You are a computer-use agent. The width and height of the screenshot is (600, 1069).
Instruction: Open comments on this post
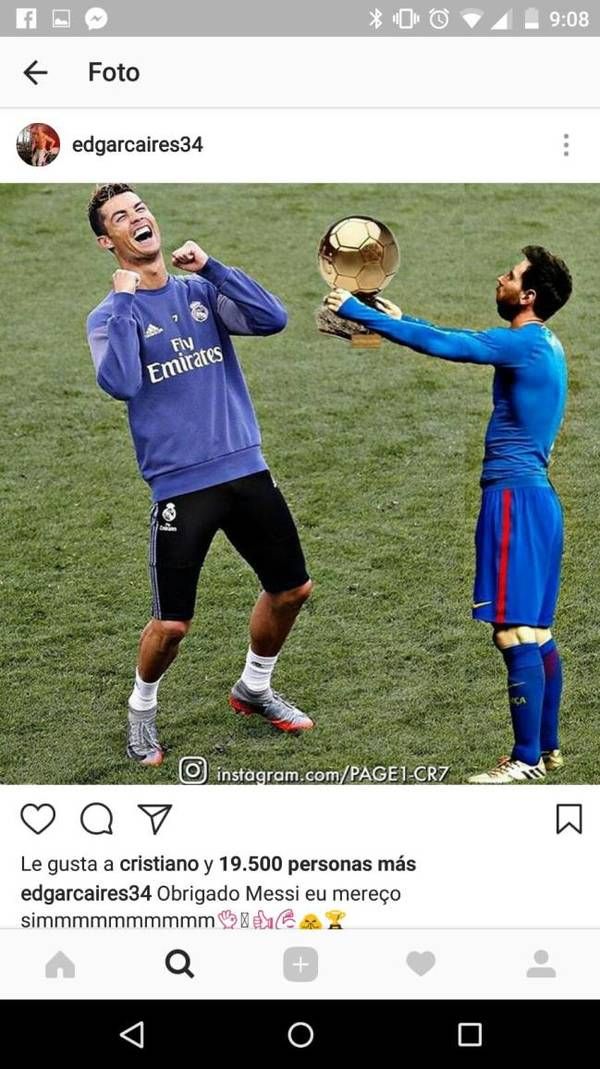tap(97, 819)
